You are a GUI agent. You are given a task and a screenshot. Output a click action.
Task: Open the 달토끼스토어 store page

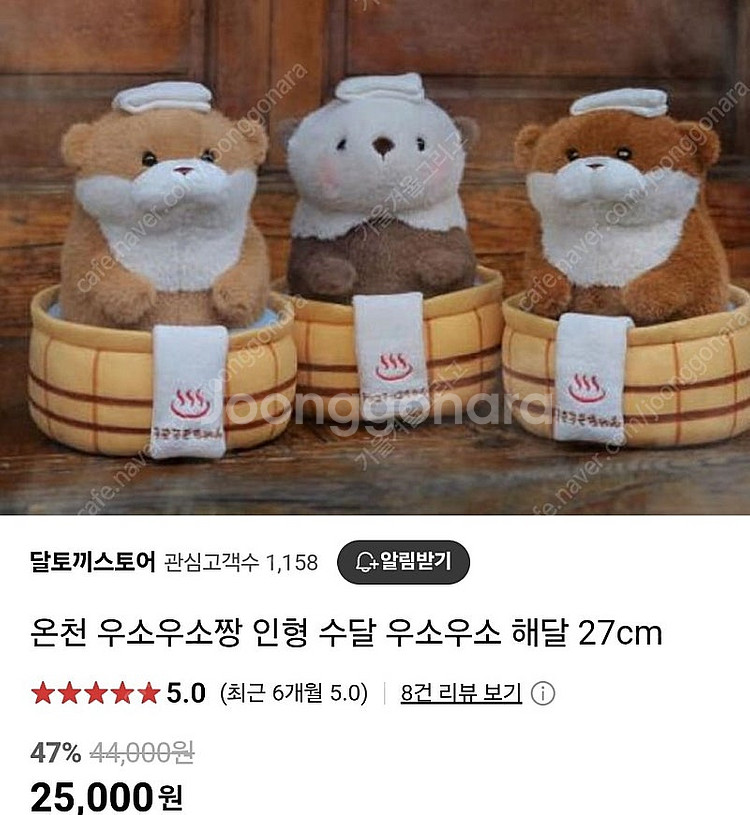click(x=92, y=562)
